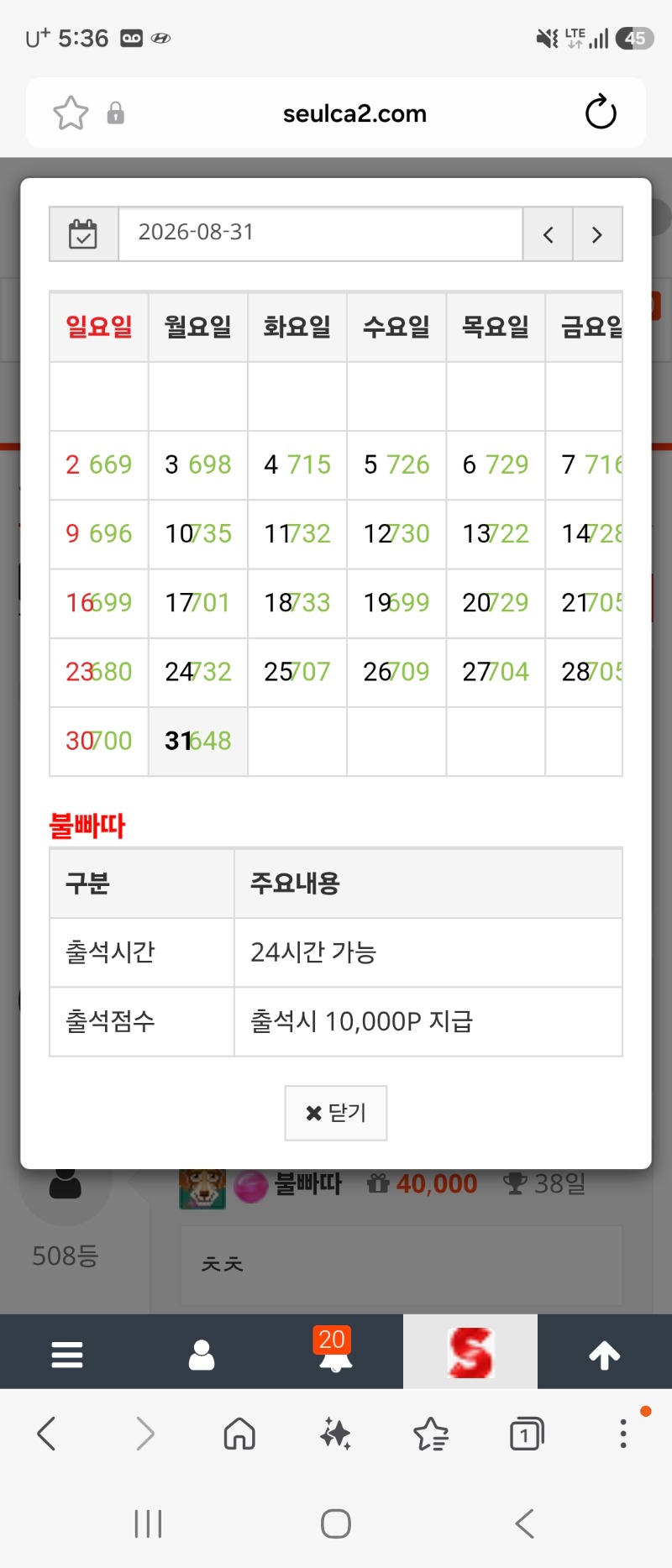Go to the browser home page
The image size is (672, 1568).
239,1434
